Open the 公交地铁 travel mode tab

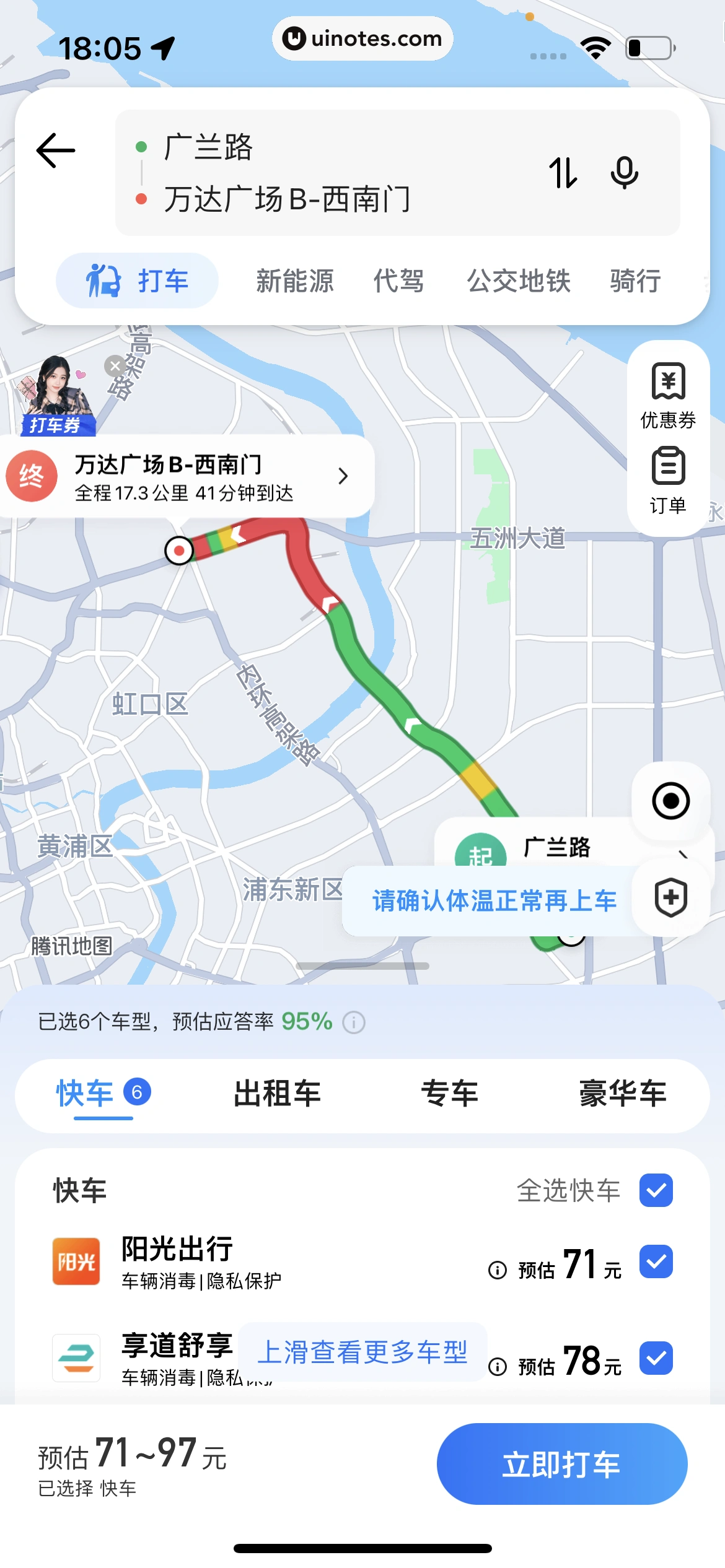pos(519,281)
